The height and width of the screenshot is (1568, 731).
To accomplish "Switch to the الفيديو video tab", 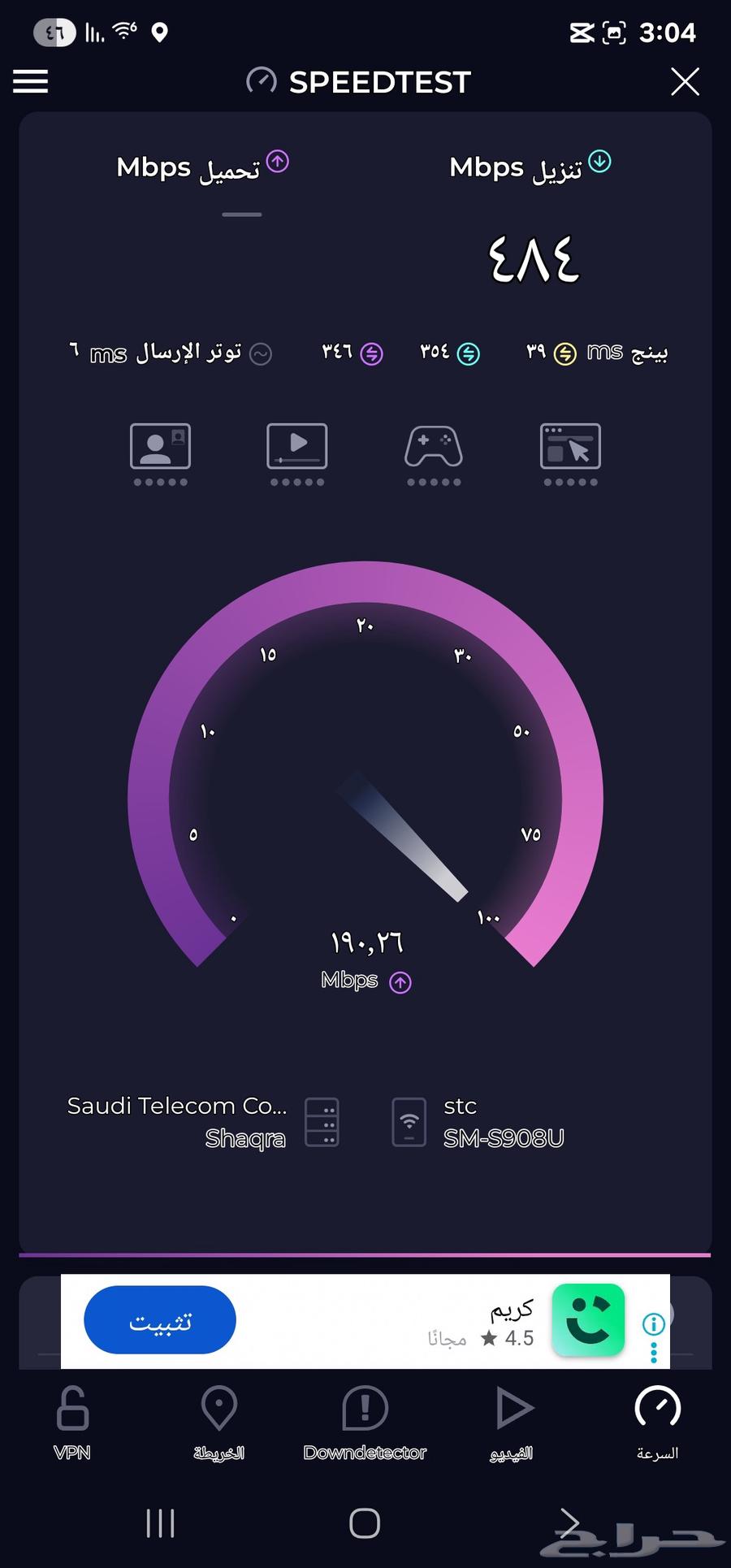I will [x=512, y=1423].
